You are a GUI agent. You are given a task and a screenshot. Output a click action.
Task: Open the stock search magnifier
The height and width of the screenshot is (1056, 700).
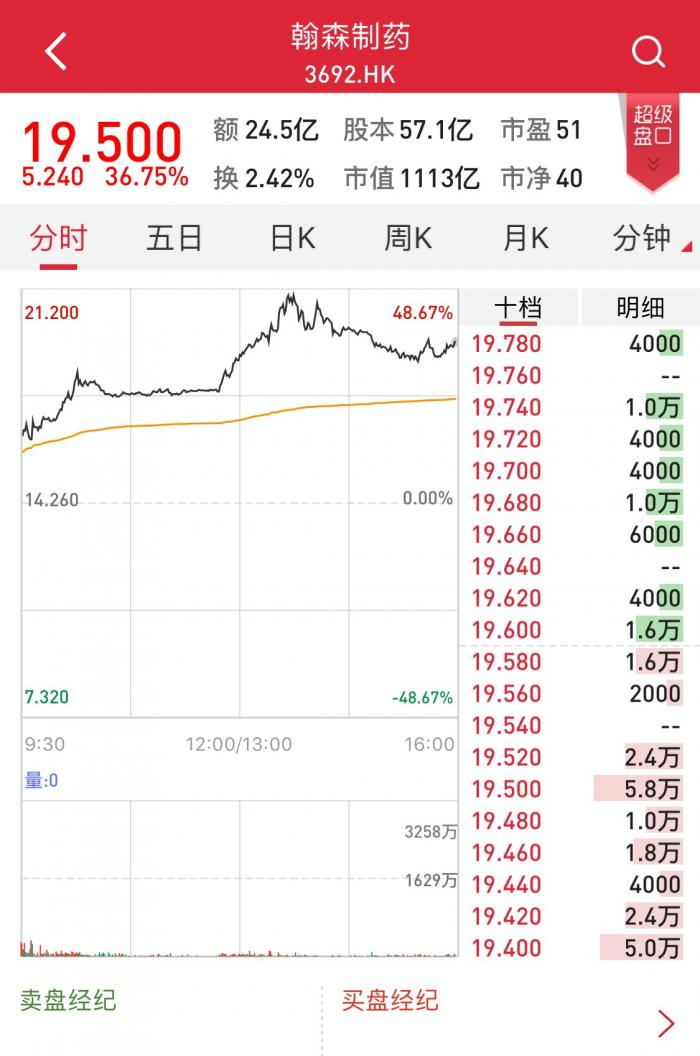pos(648,51)
